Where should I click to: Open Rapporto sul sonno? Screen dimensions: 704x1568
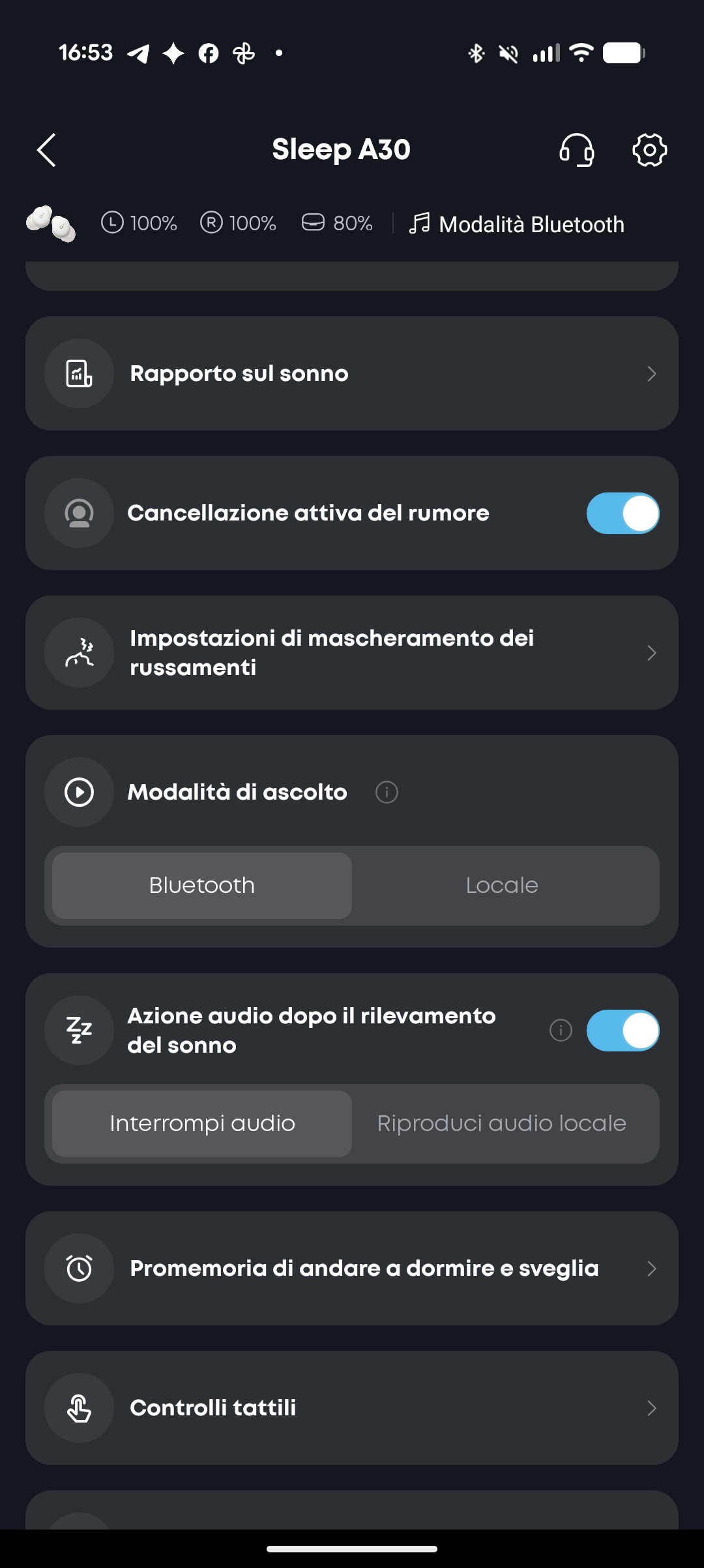pos(352,374)
